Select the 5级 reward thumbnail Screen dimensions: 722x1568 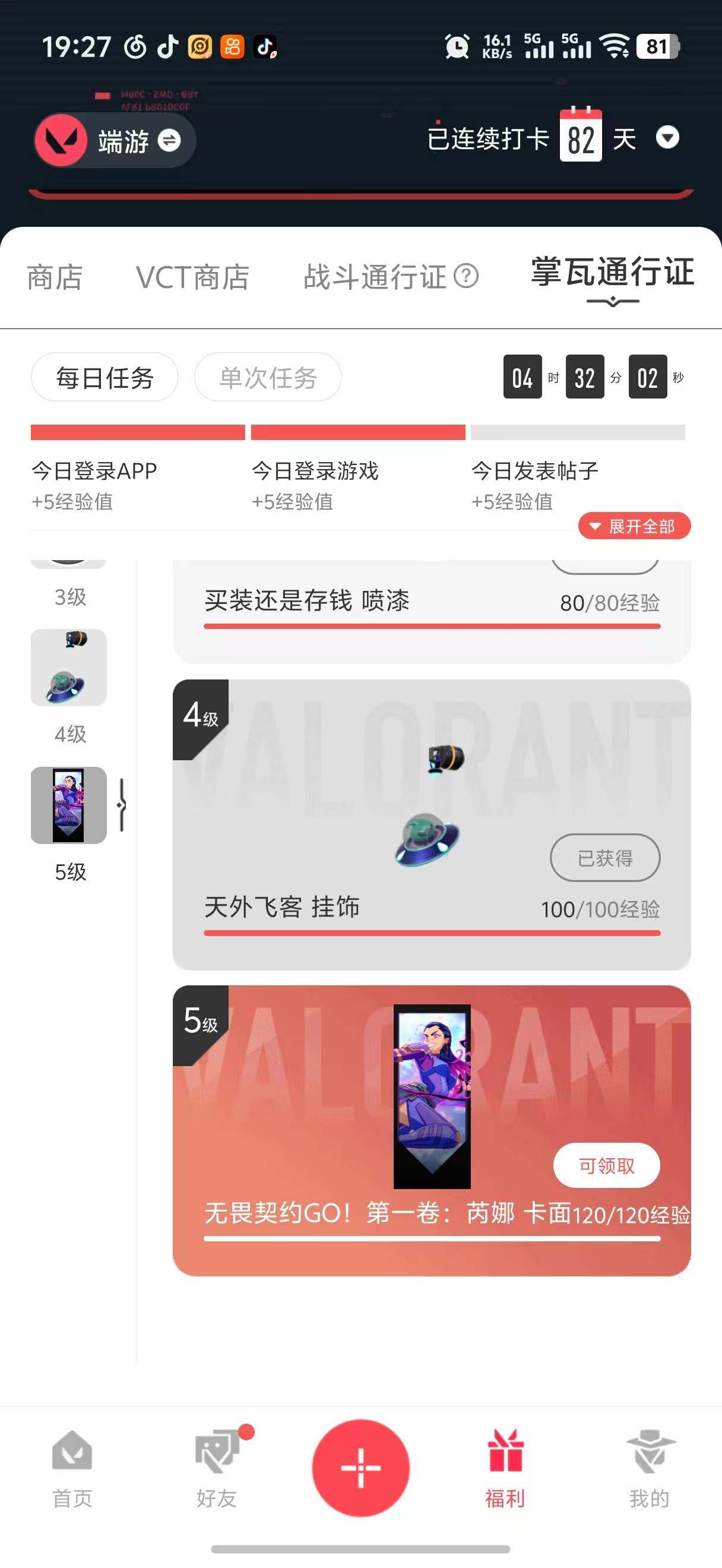click(x=68, y=804)
